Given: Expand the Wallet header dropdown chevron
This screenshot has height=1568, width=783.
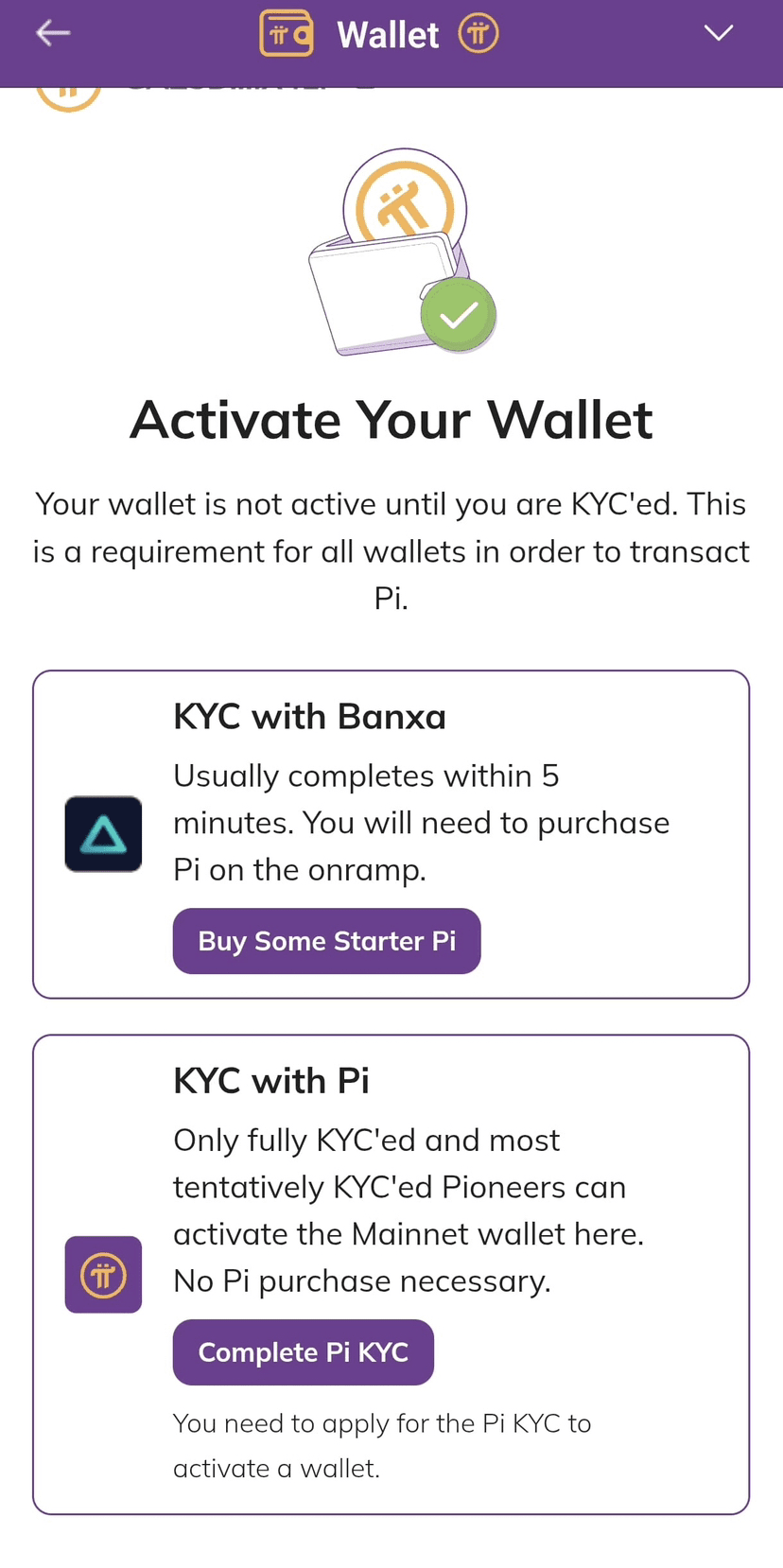Looking at the screenshot, I should click(718, 34).
